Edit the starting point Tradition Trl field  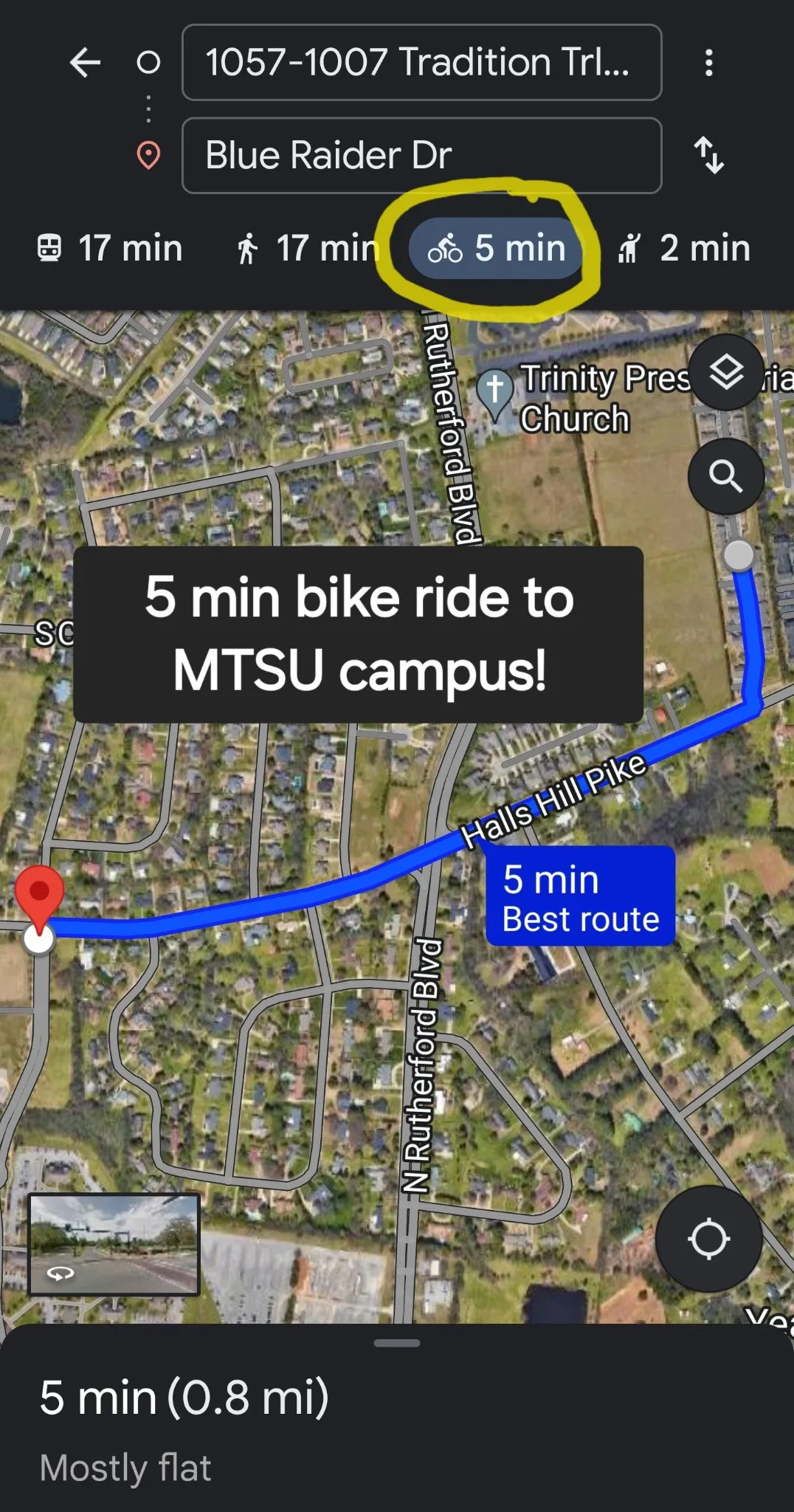421,63
